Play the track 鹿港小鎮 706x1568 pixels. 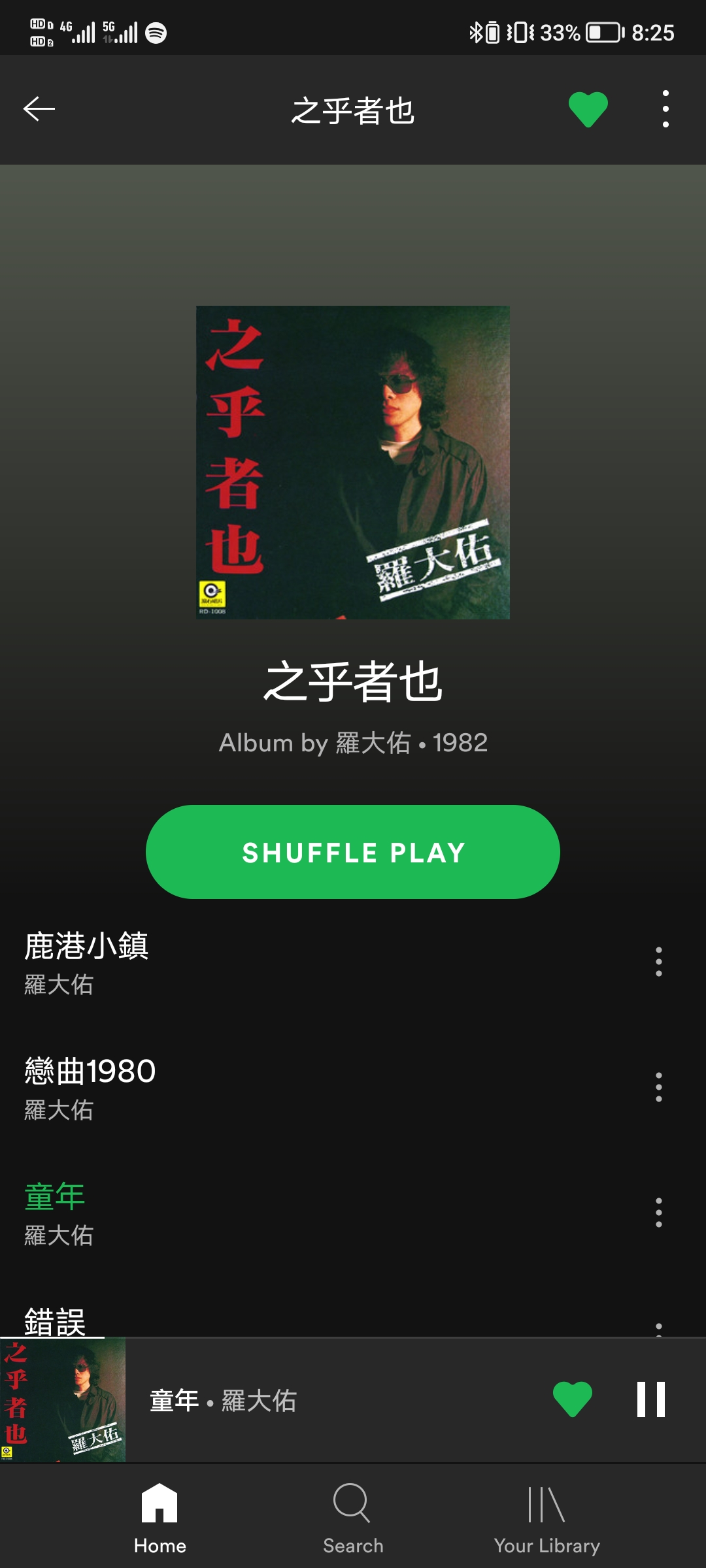point(261,962)
